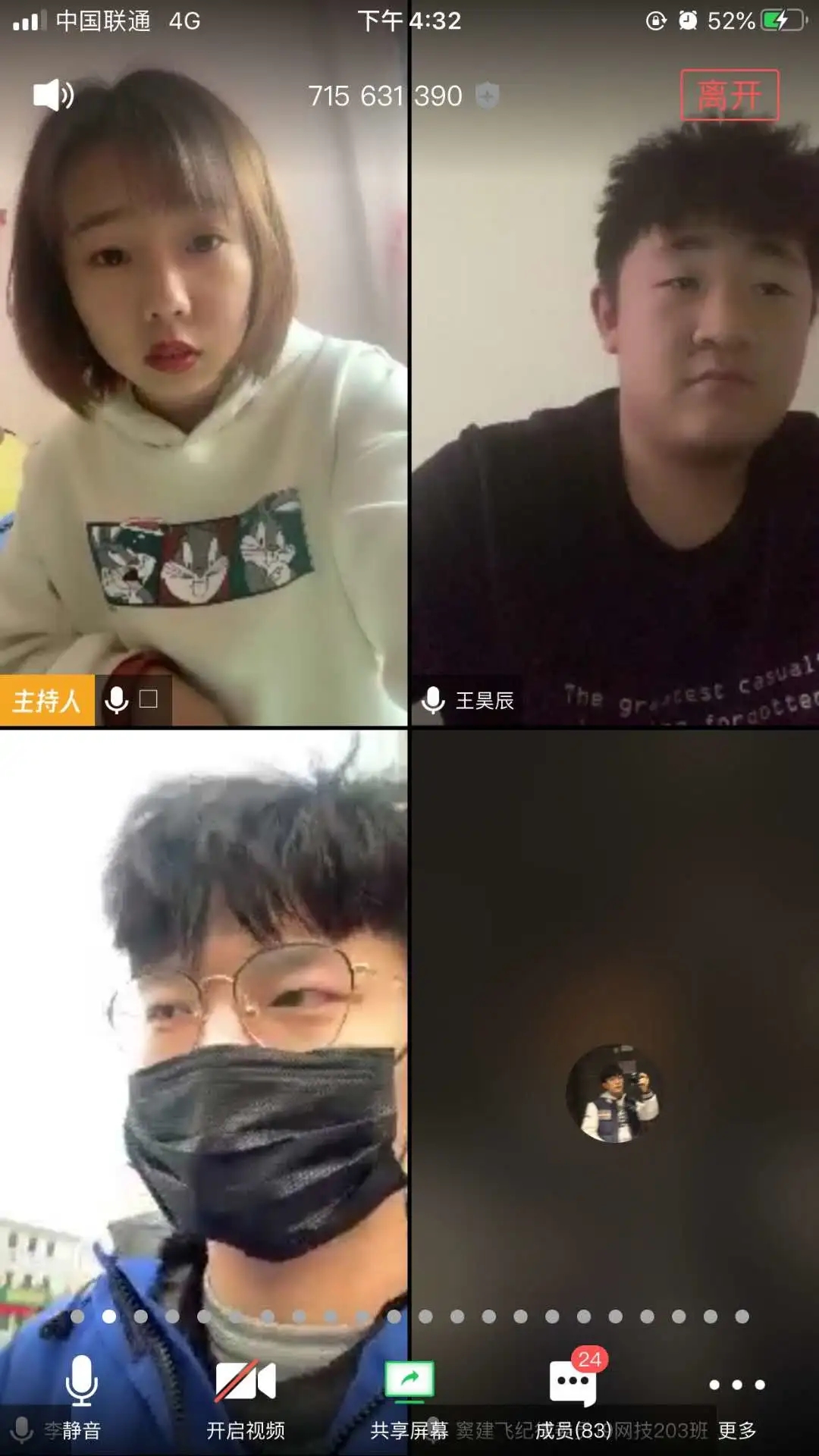Open meeting info for 715 631 390

pyautogui.click(x=385, y=96)
